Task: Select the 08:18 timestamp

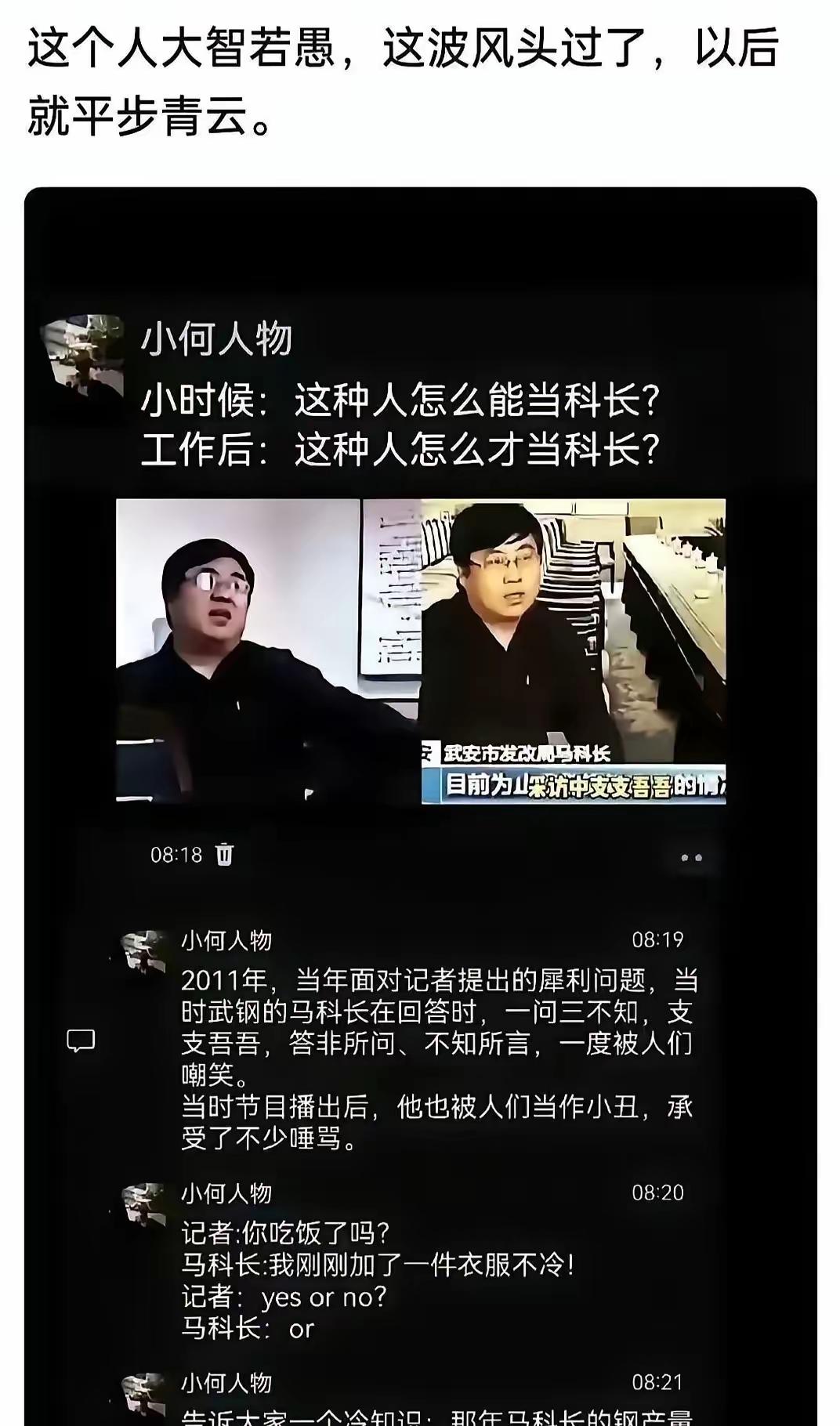Action: tap(176, 857)
